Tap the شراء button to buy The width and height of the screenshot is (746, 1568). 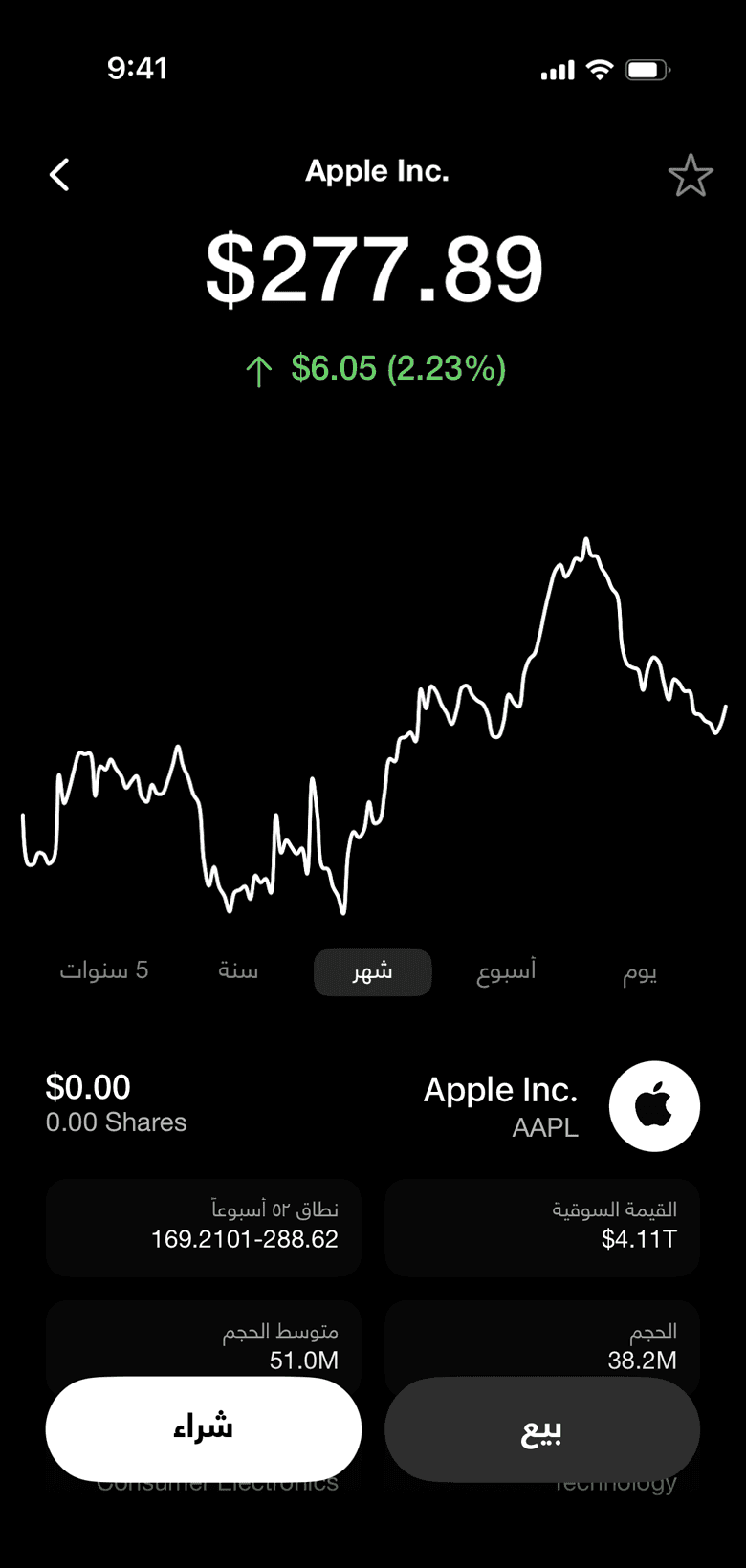pos(204,1428)
